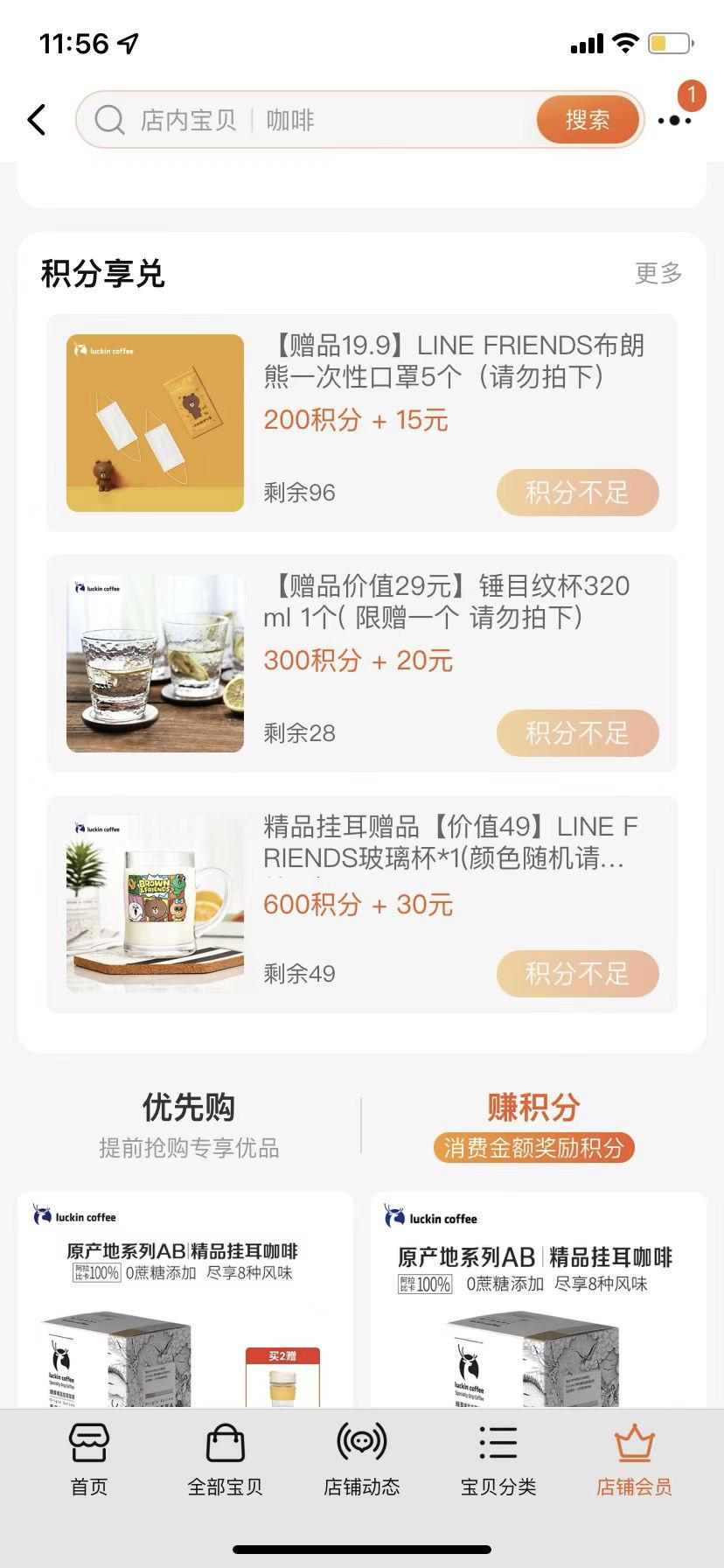The image size is (724, 1568).
Task: Tap 积分不足 on the LINE FRIENDS mask item
Action: tap(578, 493)
